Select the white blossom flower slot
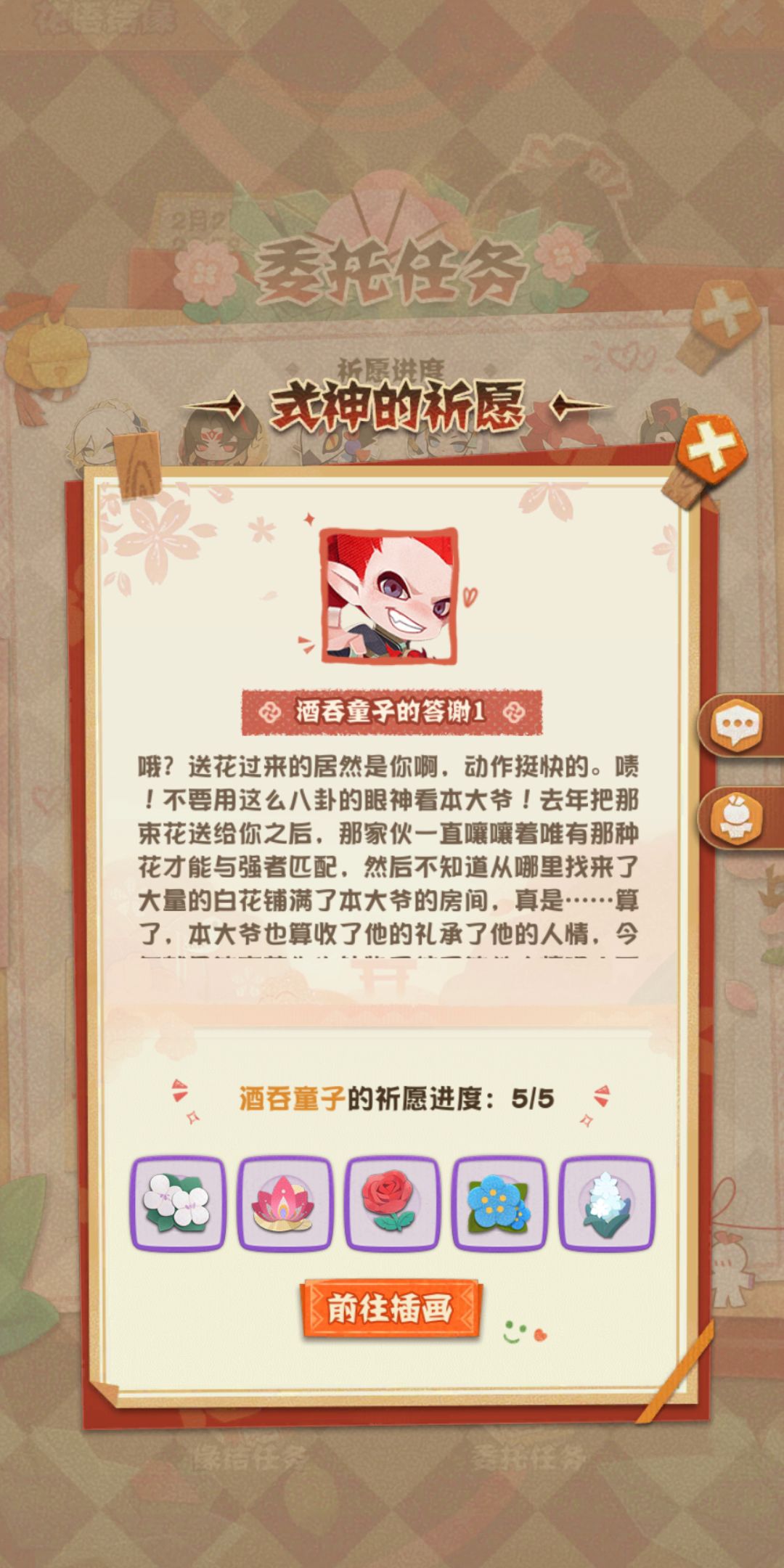 point(178,1204)
